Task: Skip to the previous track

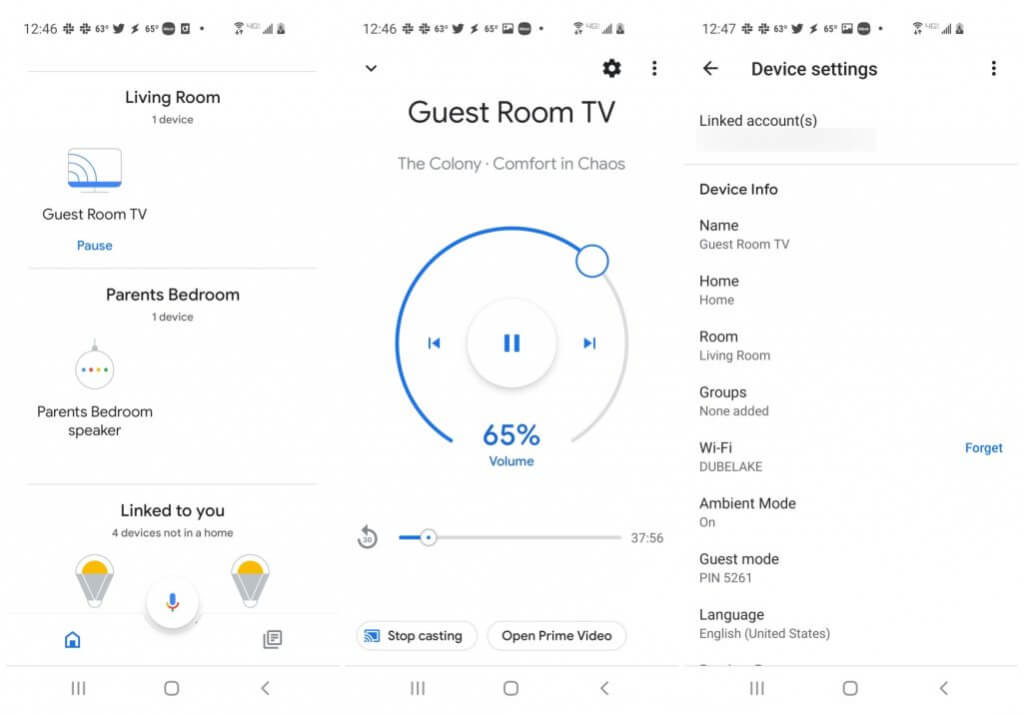Action: (433, 343)
